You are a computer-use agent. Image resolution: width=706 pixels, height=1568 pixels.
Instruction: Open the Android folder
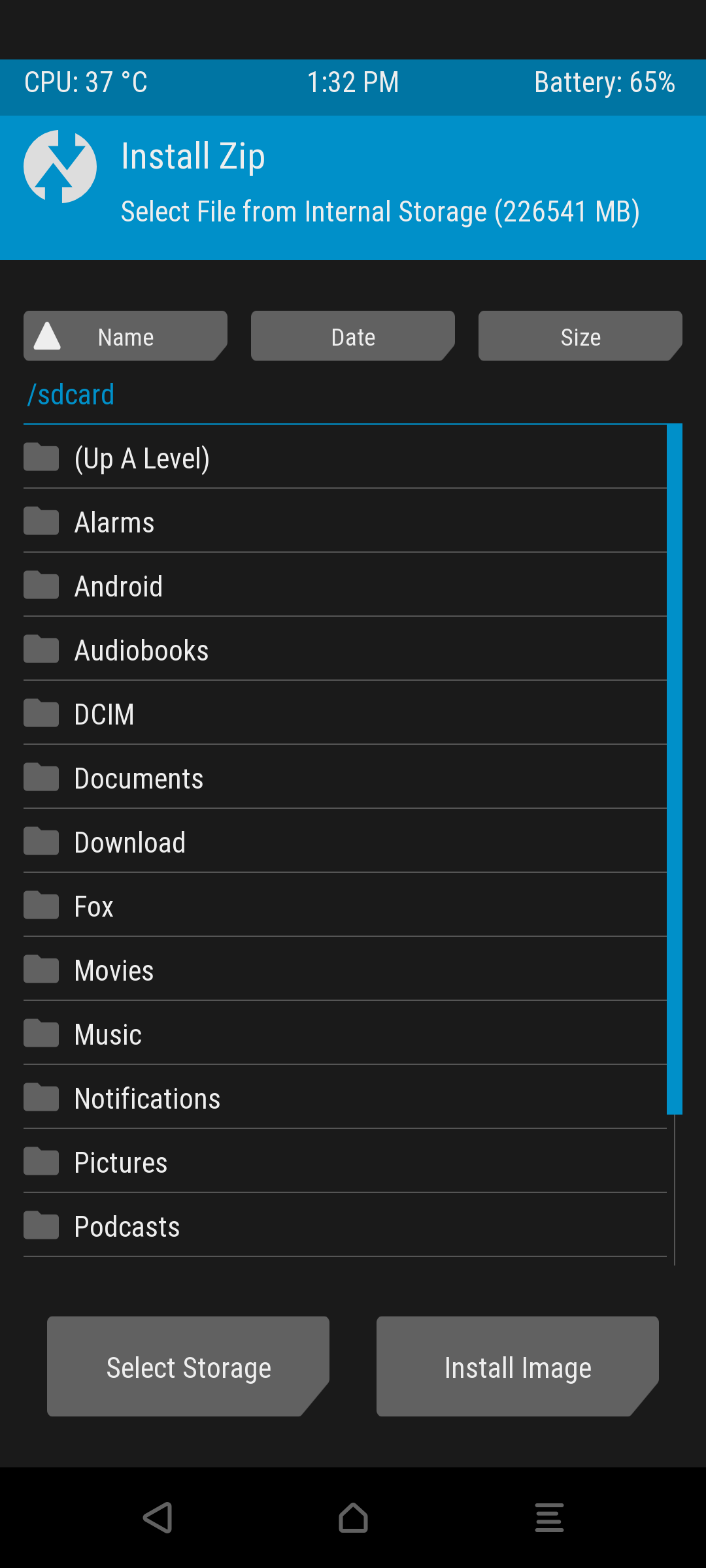coord(345,585)
